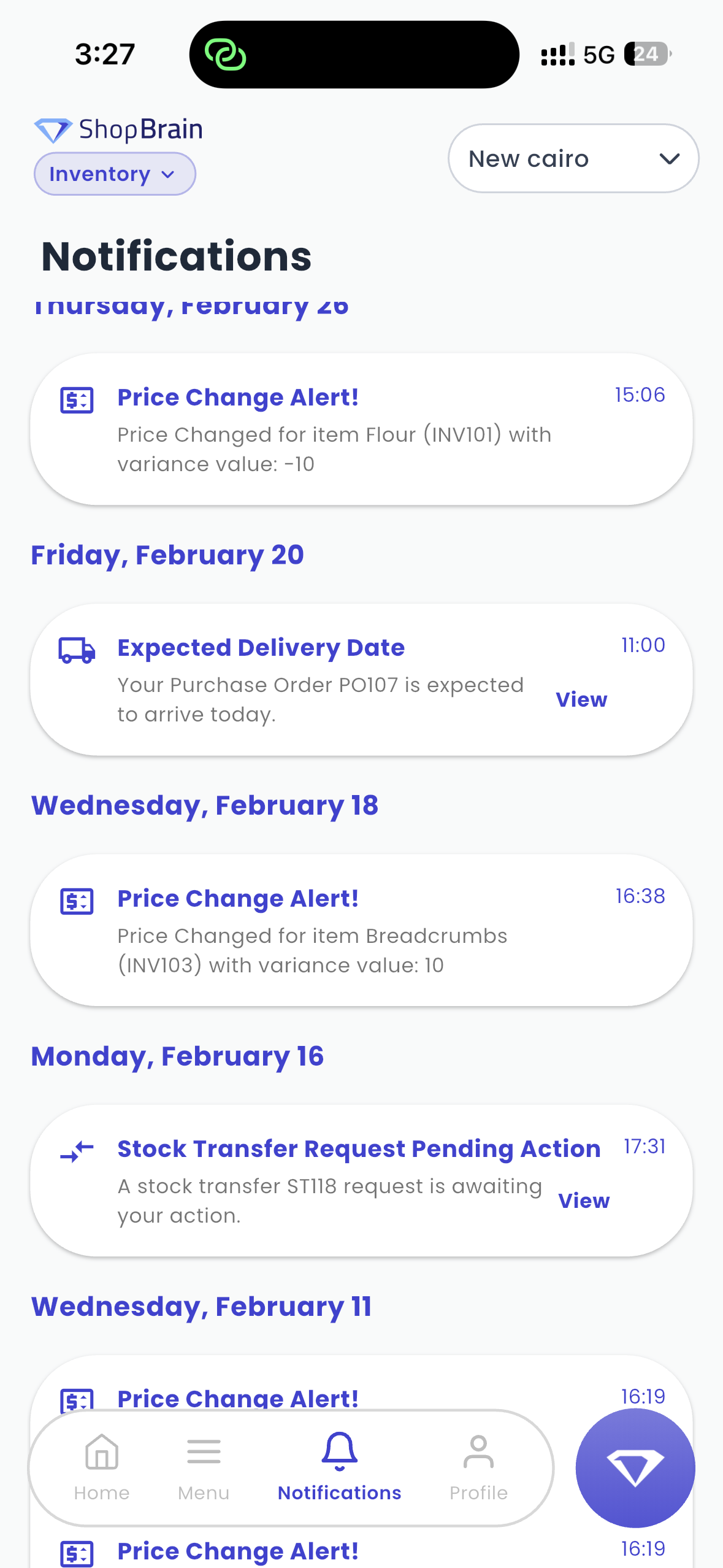Open the New cairo location dropdown
Screen dimensions: 723x1568
point(573,158)
